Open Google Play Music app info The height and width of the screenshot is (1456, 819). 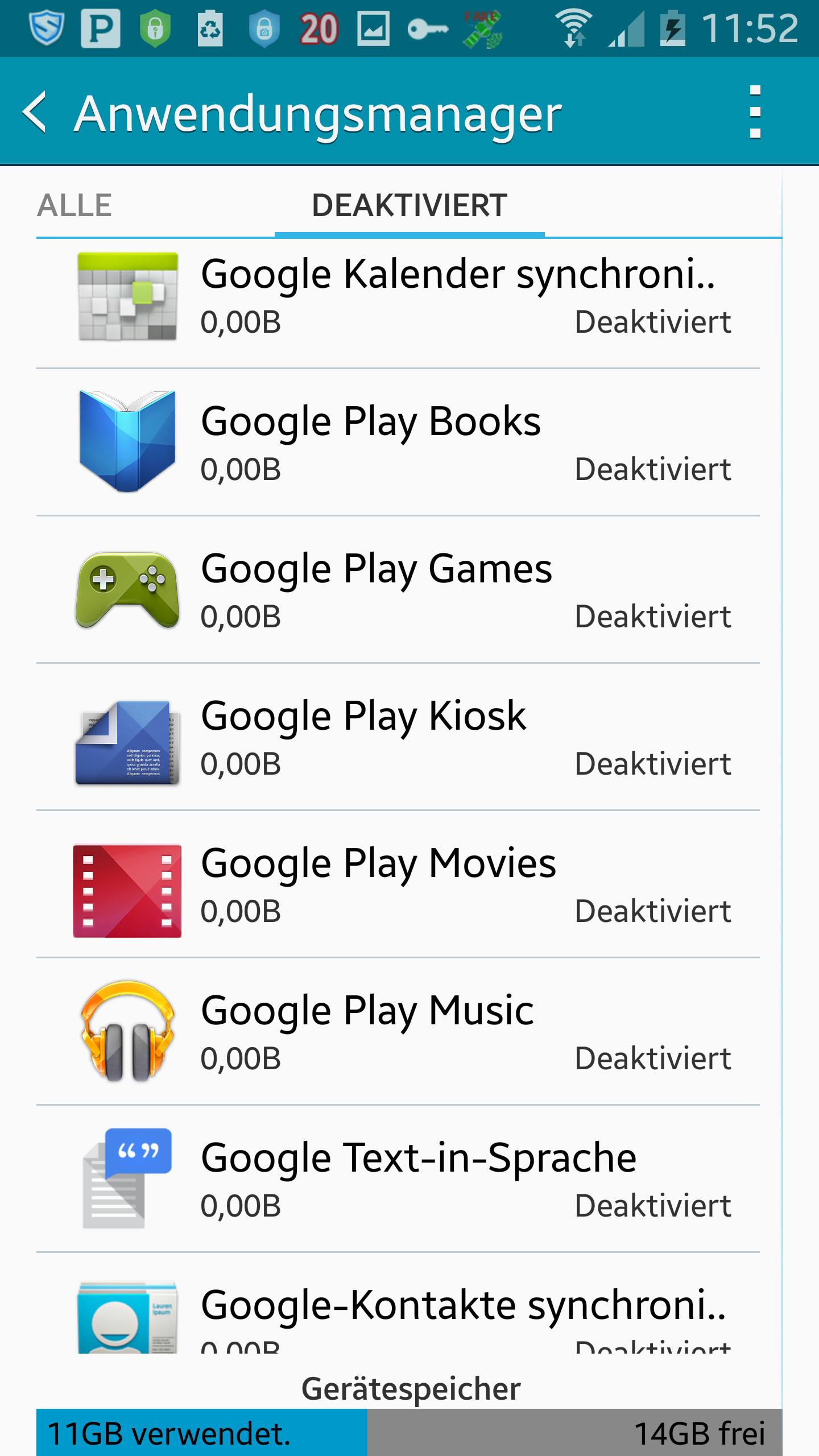(398, 1032)
